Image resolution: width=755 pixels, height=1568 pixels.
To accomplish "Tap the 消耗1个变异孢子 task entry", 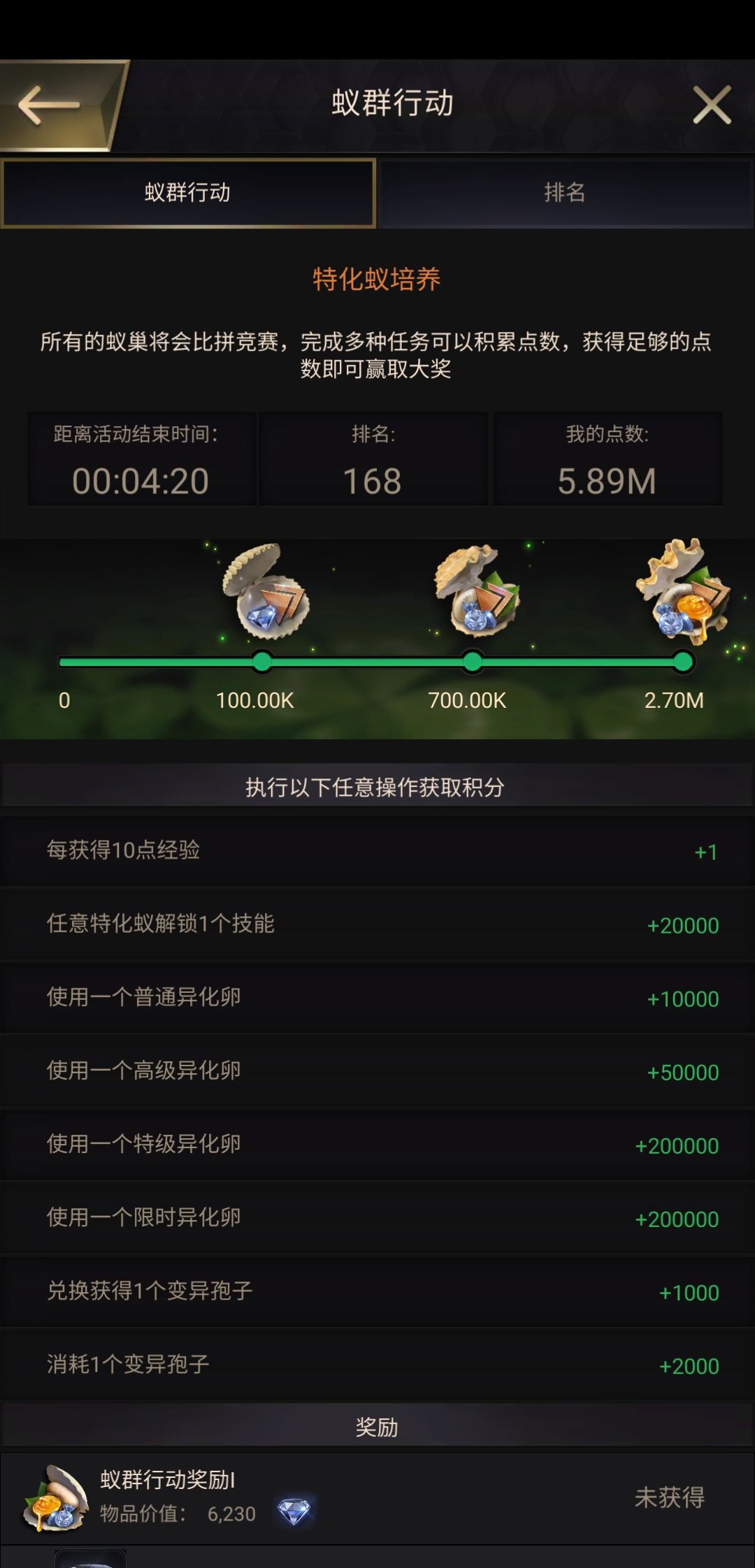I will pyautogui.click(x=377, y=1366).
